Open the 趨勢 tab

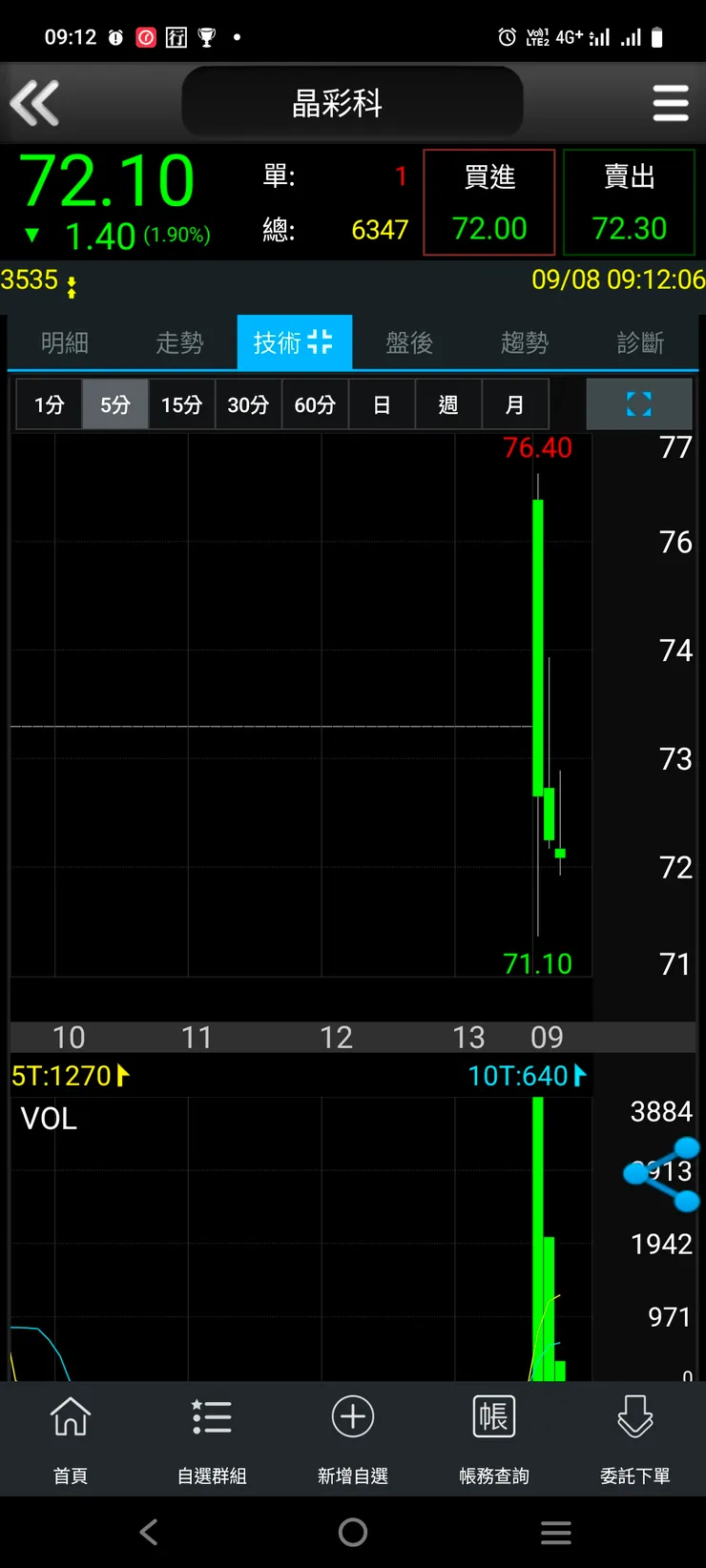[x=525, y=342]
